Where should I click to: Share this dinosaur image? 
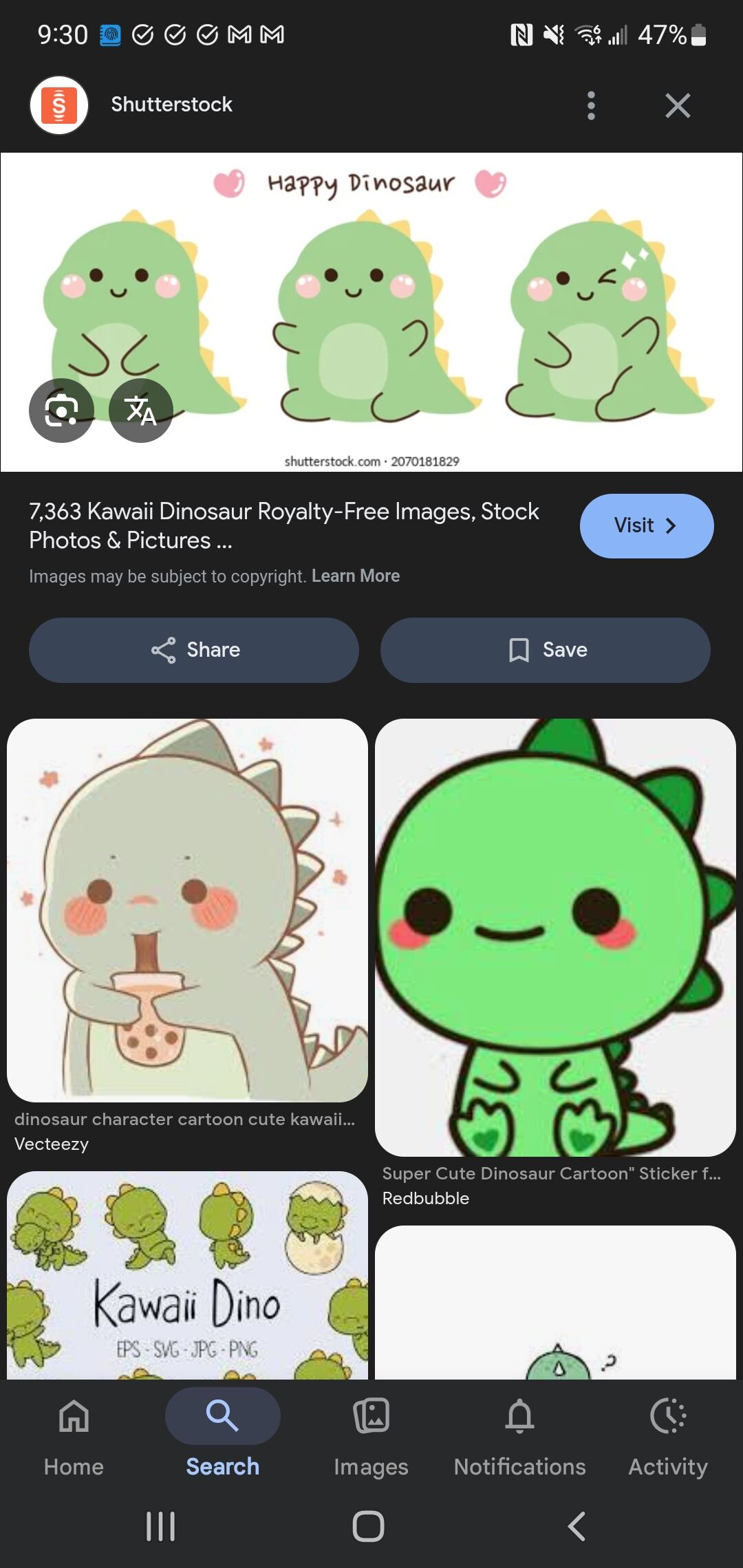pos(194,650)
